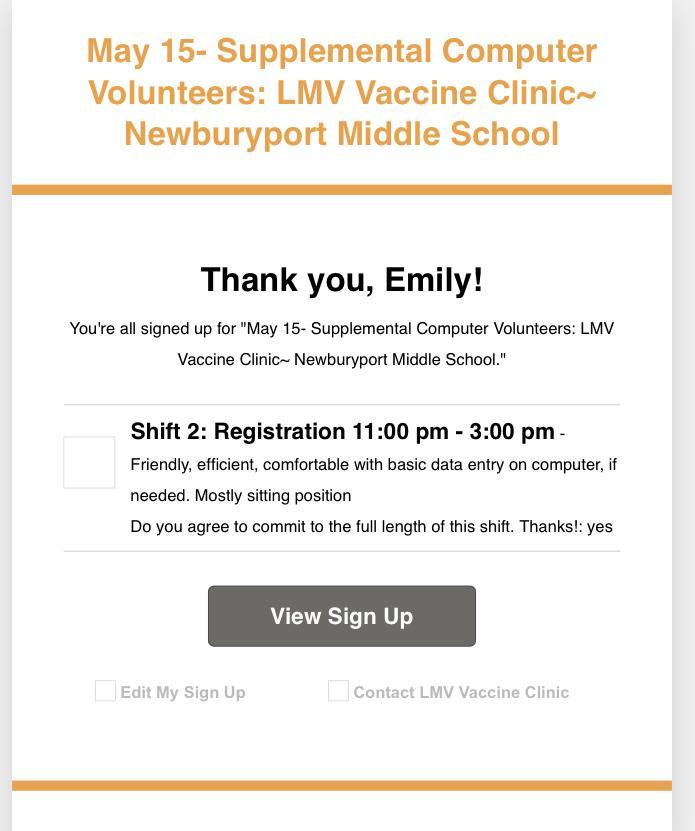Contact LMV Vaccine Clinic
This screenshot has height=831, width=695.
coord(460,692)
